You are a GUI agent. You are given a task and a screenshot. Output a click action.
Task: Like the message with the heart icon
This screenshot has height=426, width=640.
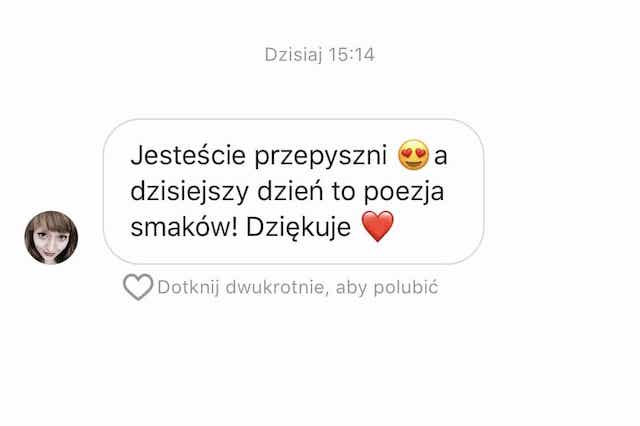[x=137, y=288]
